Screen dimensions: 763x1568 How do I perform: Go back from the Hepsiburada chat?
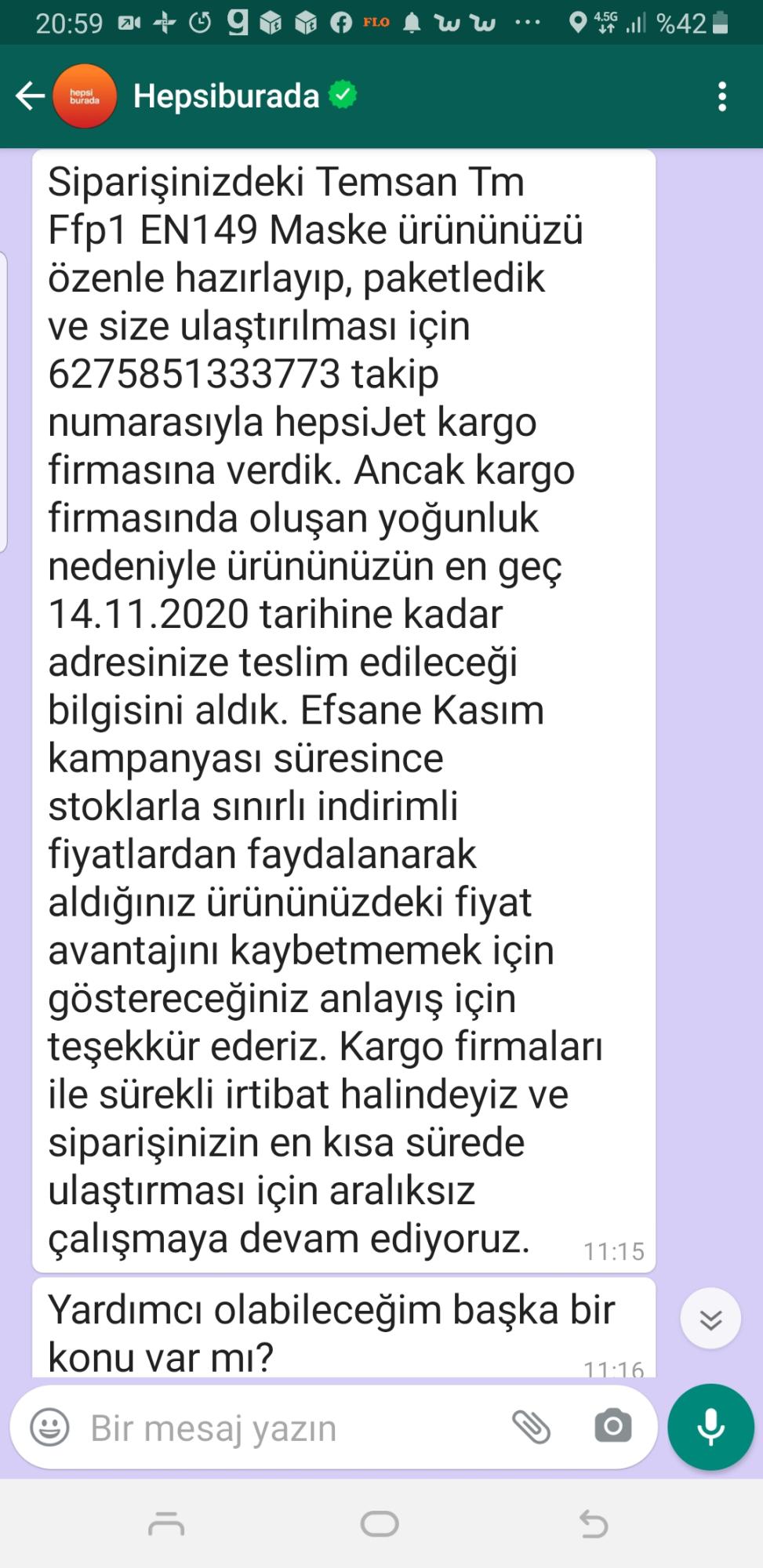[31, 96]
